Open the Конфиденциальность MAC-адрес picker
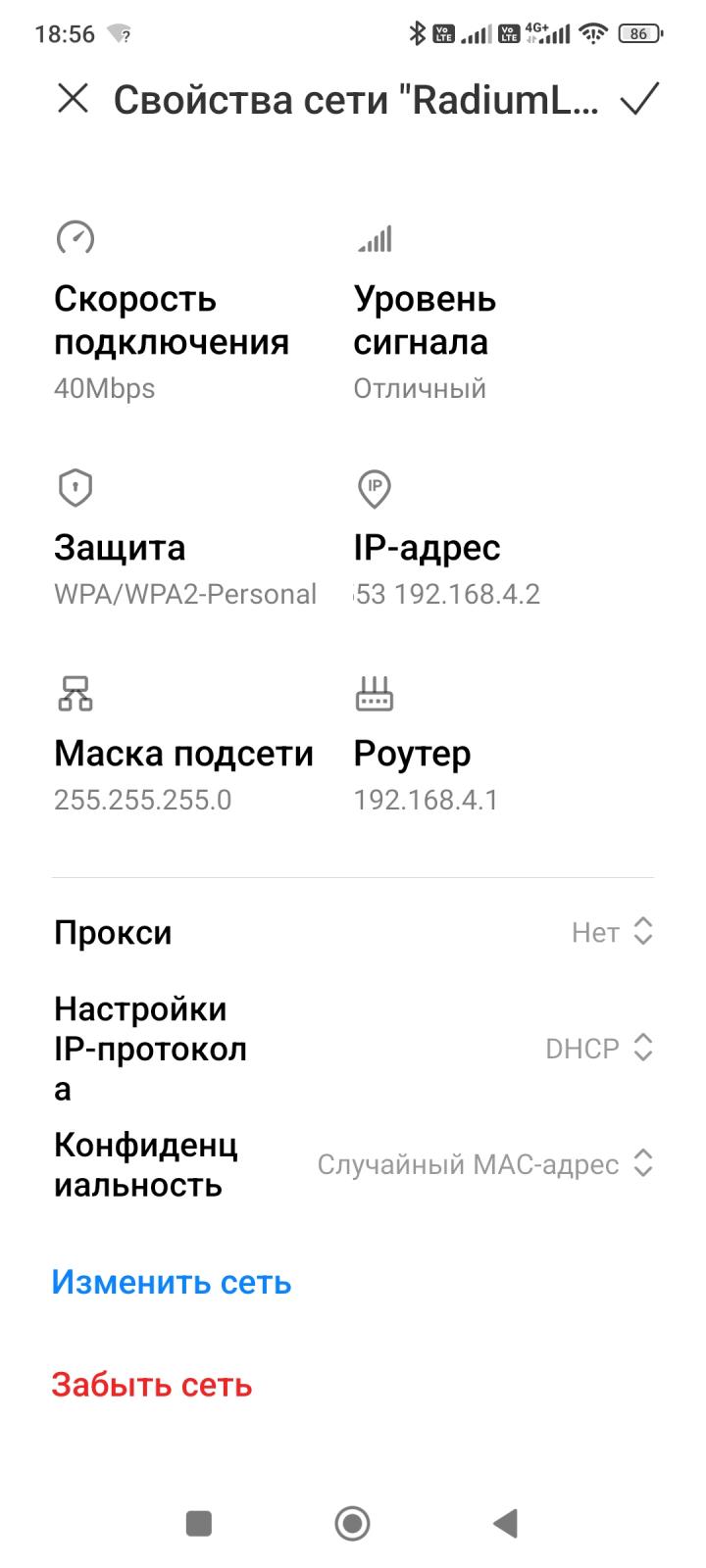The height and width of the screenshot is (1568, 706). point(353,1164)
